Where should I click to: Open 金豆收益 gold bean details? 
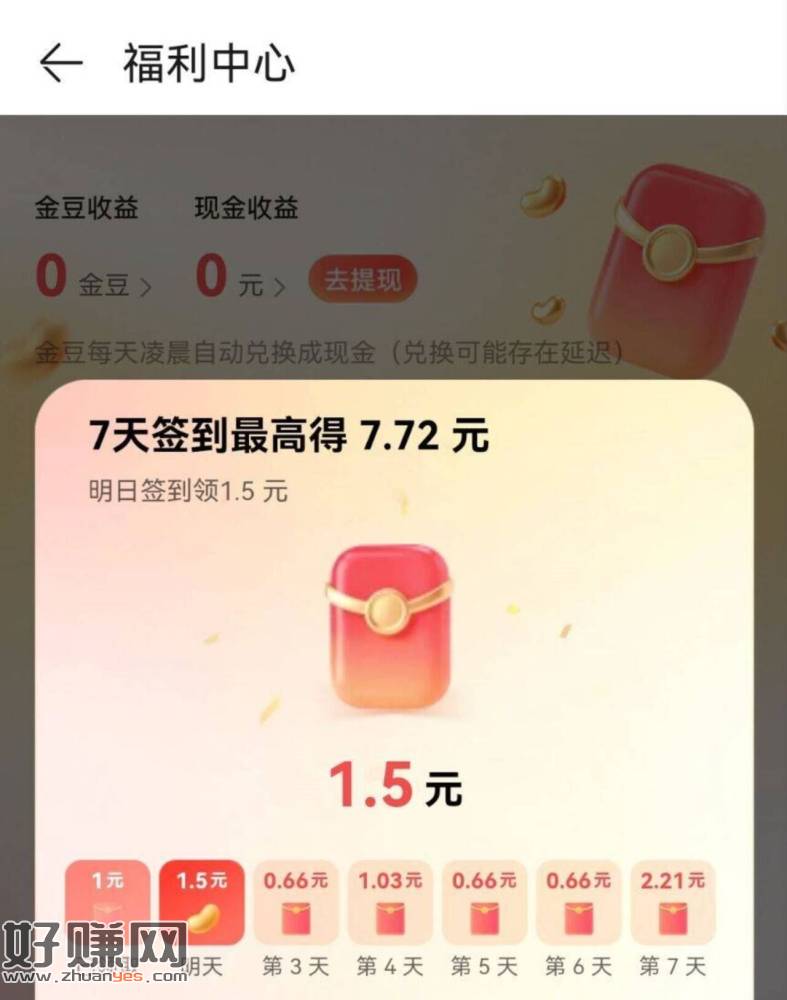tap(94, 276)
